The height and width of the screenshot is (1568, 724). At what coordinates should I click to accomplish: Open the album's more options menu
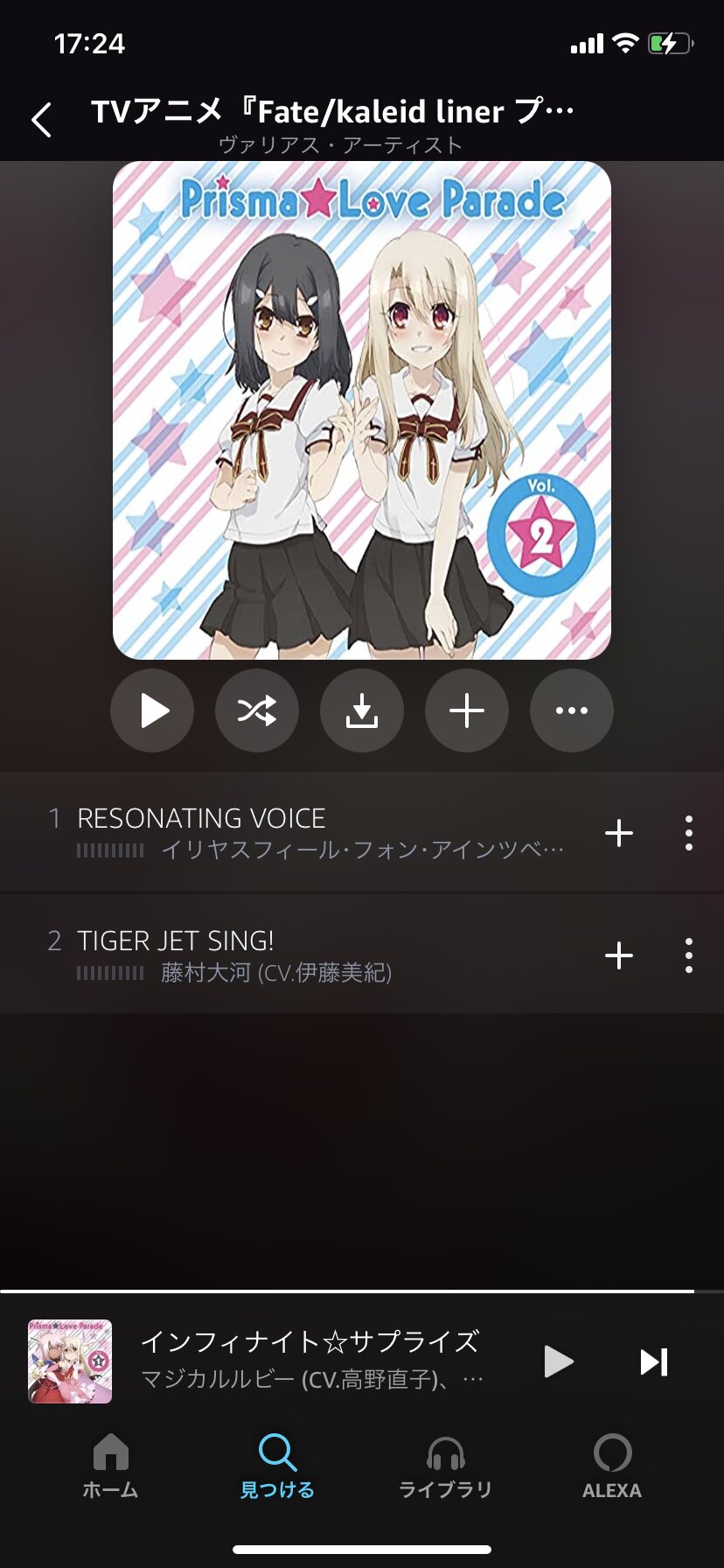click(x=572, y=710)
